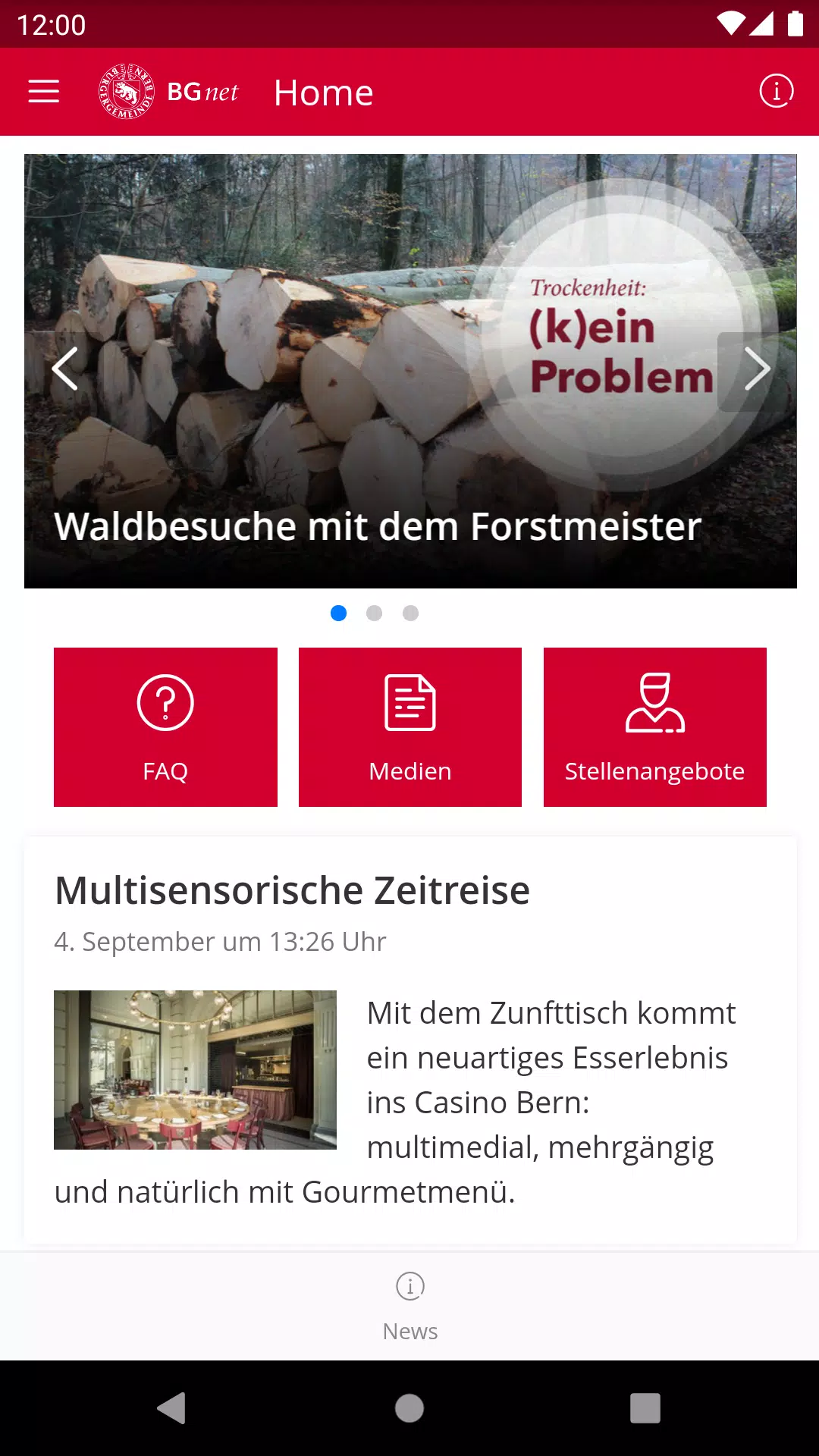
Task: Jump to the second carousel page dot
Action: [375, 613]
